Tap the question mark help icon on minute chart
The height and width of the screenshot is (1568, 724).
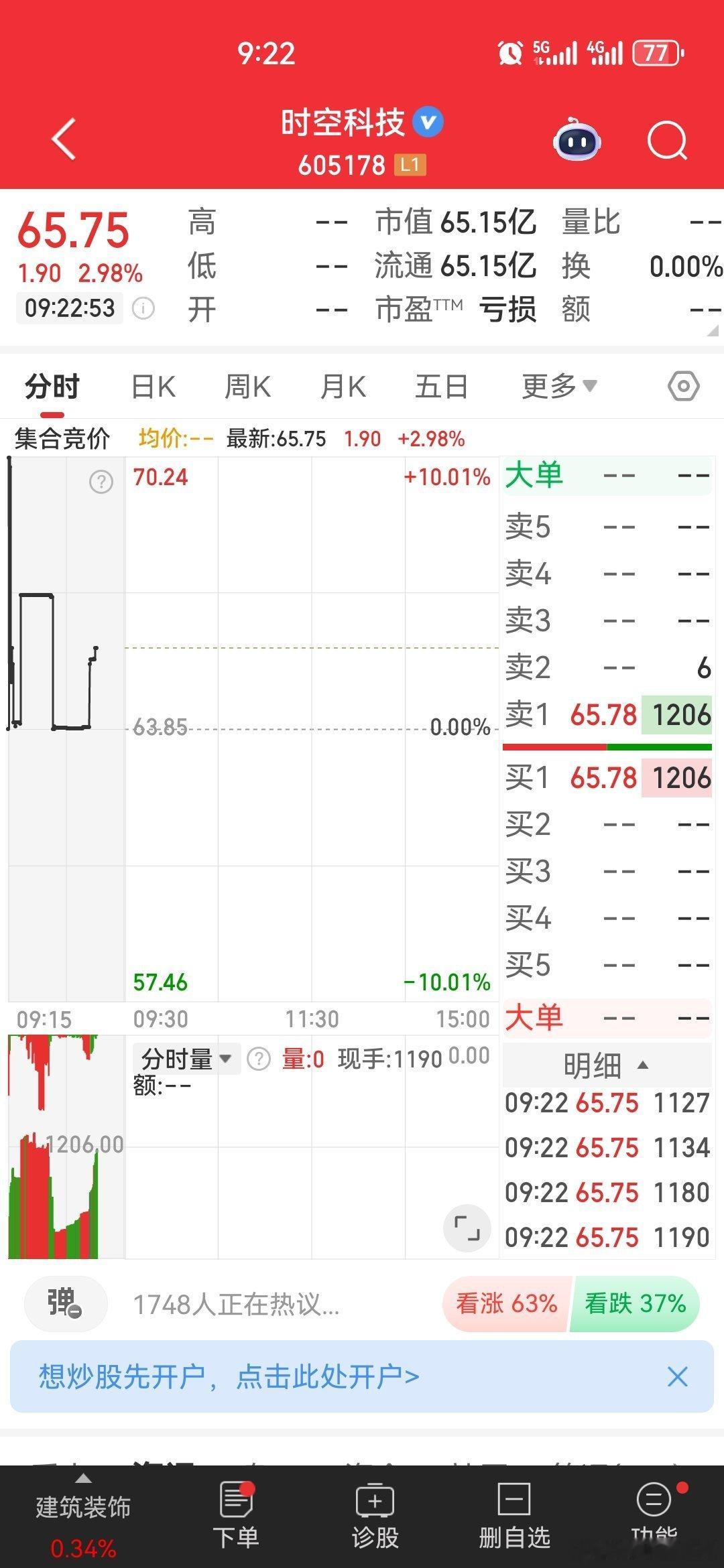99,481
